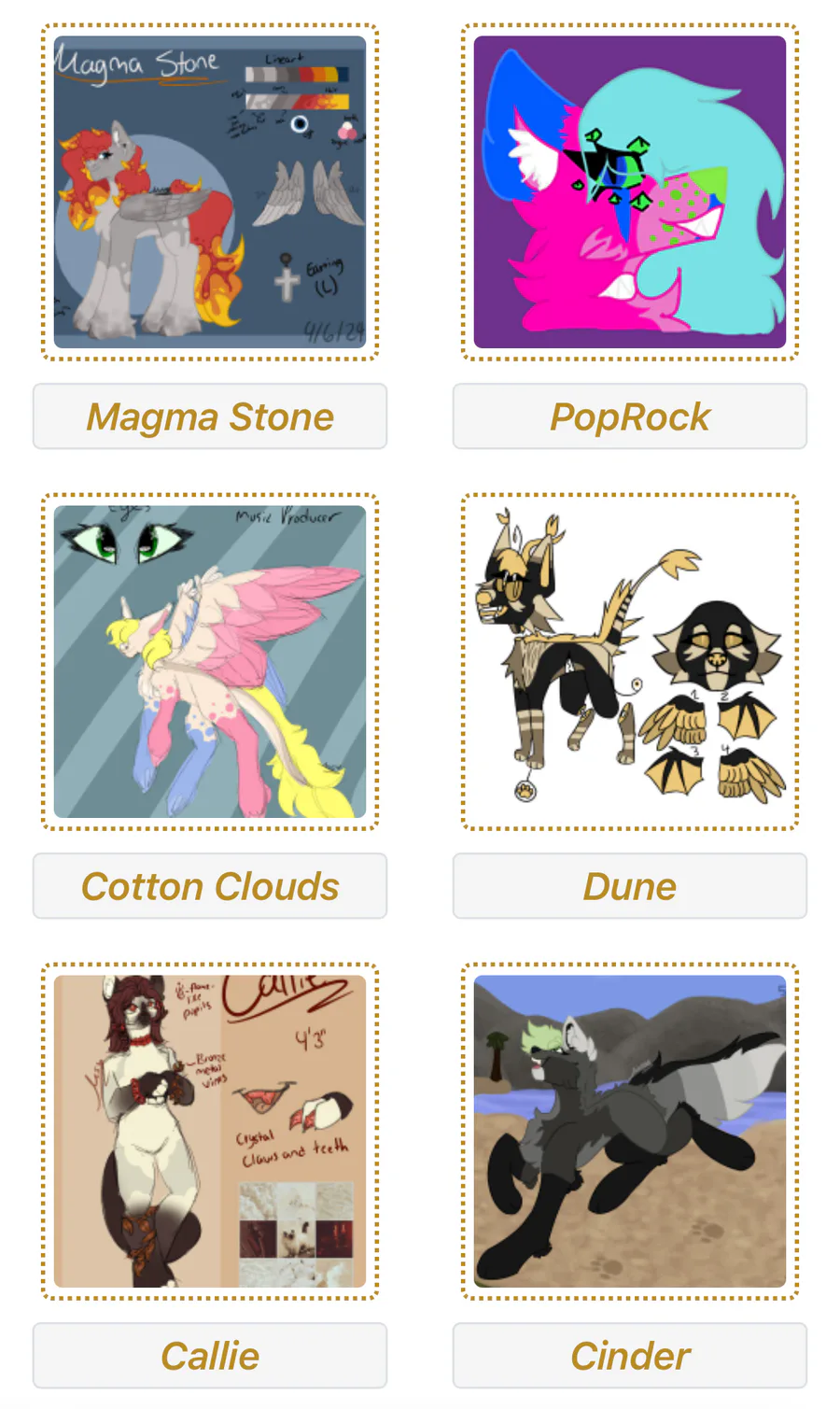Screen dimensions: 840x1409
Task: Tap the Dune name button
Action: point(630,886)
